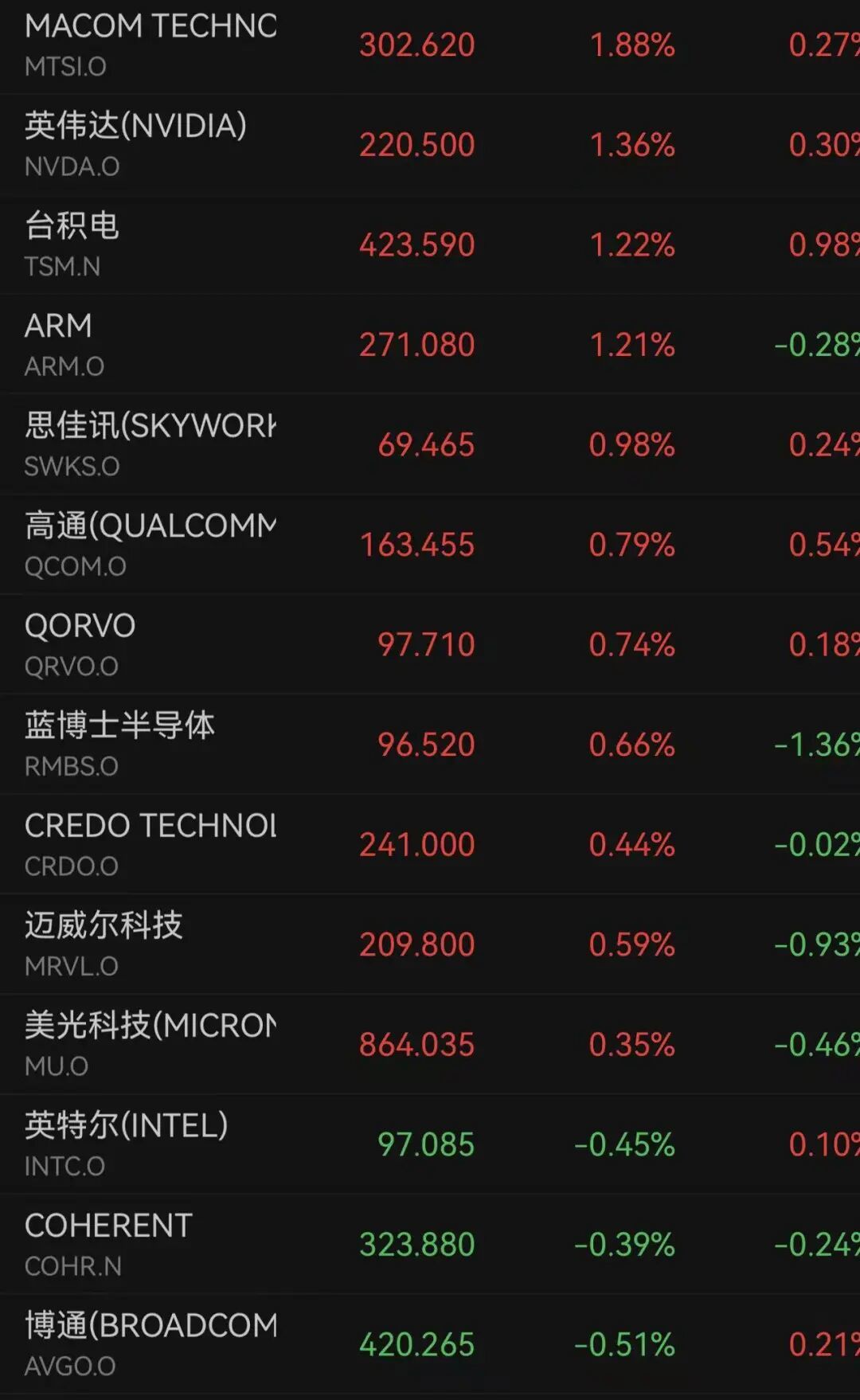View Qualcomm QCOM.O stock details
Image resolution: width=860 pixels, height=1400 pixels.
pyautogui.click(x=430, y=545)
